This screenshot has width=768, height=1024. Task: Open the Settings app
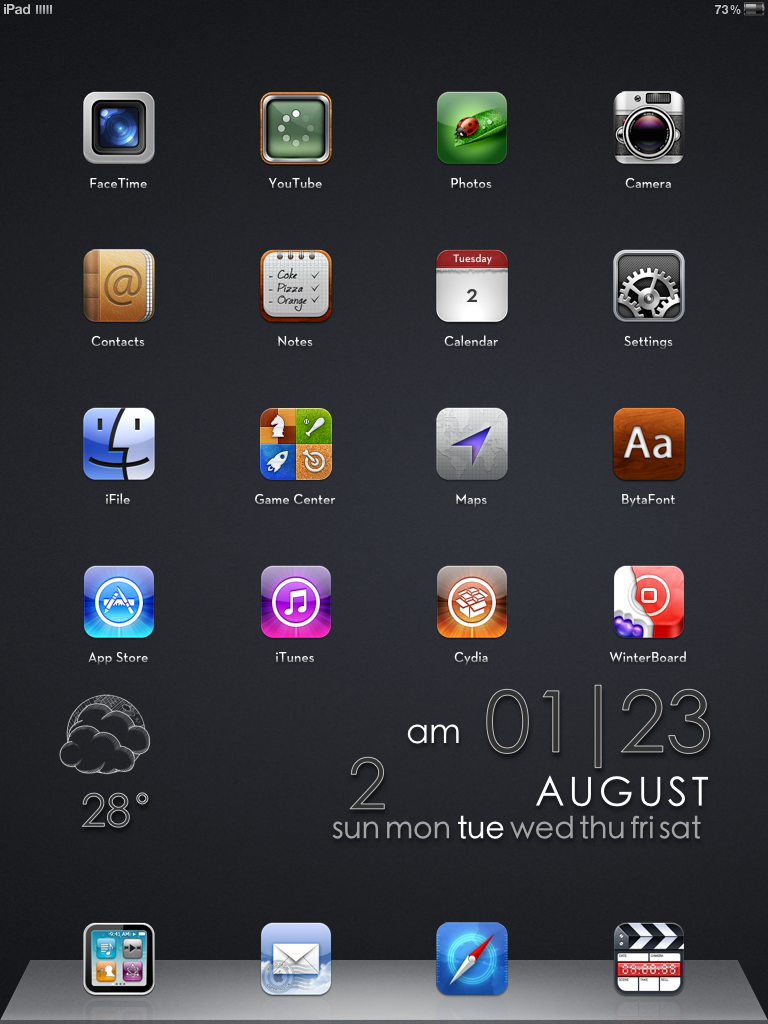(648, 286)
